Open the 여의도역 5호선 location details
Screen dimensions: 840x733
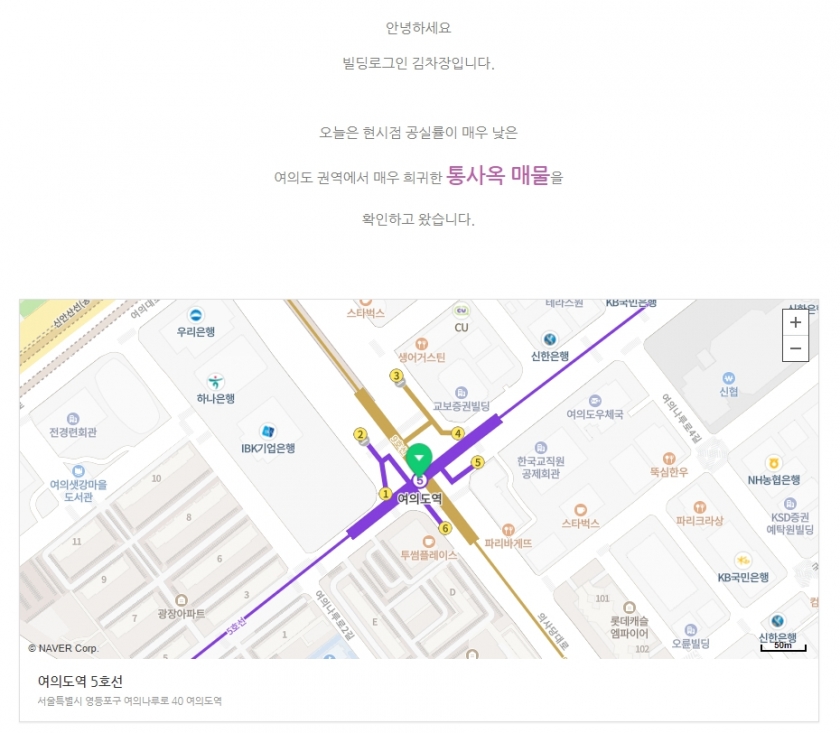(80, 681)
